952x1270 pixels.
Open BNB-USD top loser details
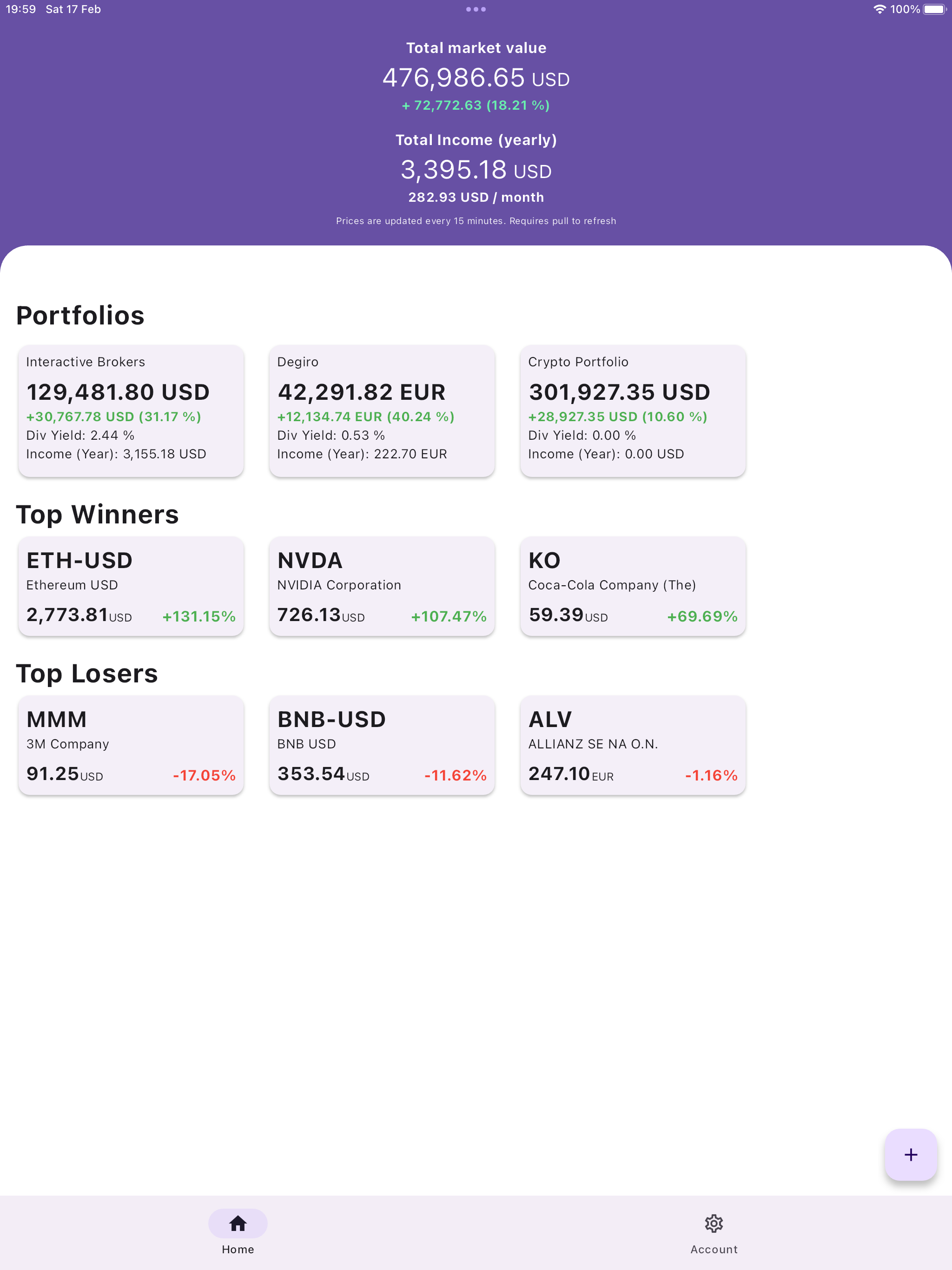pyautogui.click(x=382, y=745)
